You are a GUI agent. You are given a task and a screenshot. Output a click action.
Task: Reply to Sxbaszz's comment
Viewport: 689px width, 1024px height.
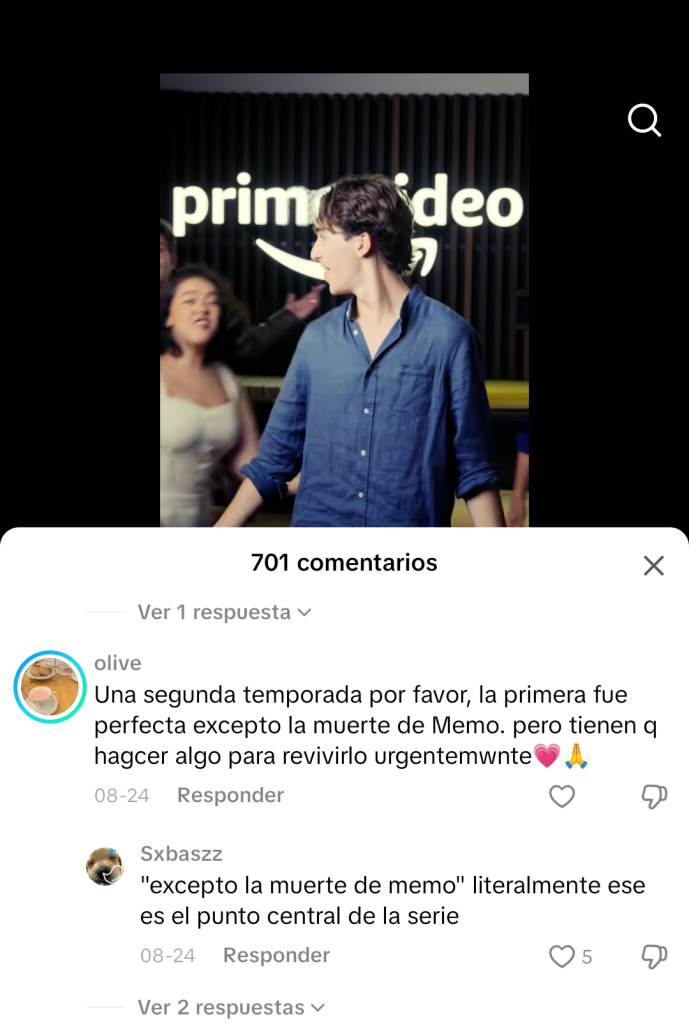(x=276, y=955)
